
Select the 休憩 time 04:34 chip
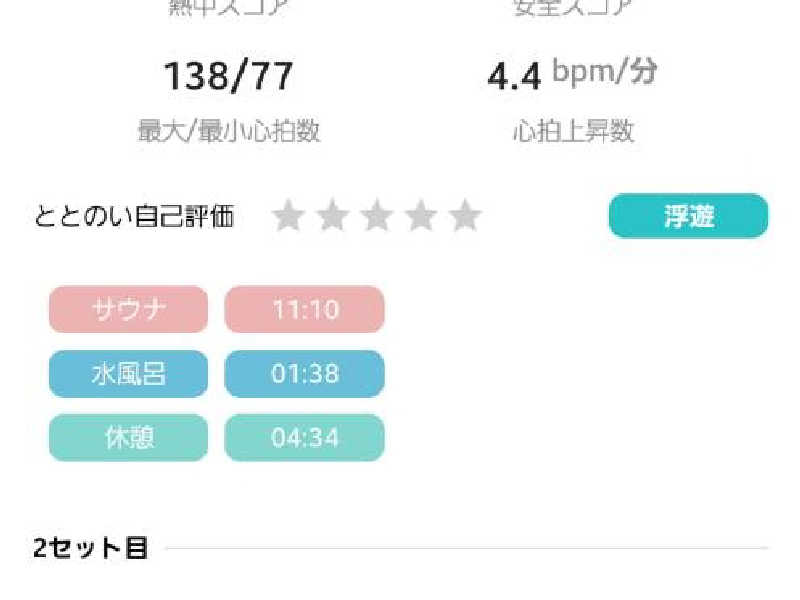pyautogui.click(x=304, y=438)
